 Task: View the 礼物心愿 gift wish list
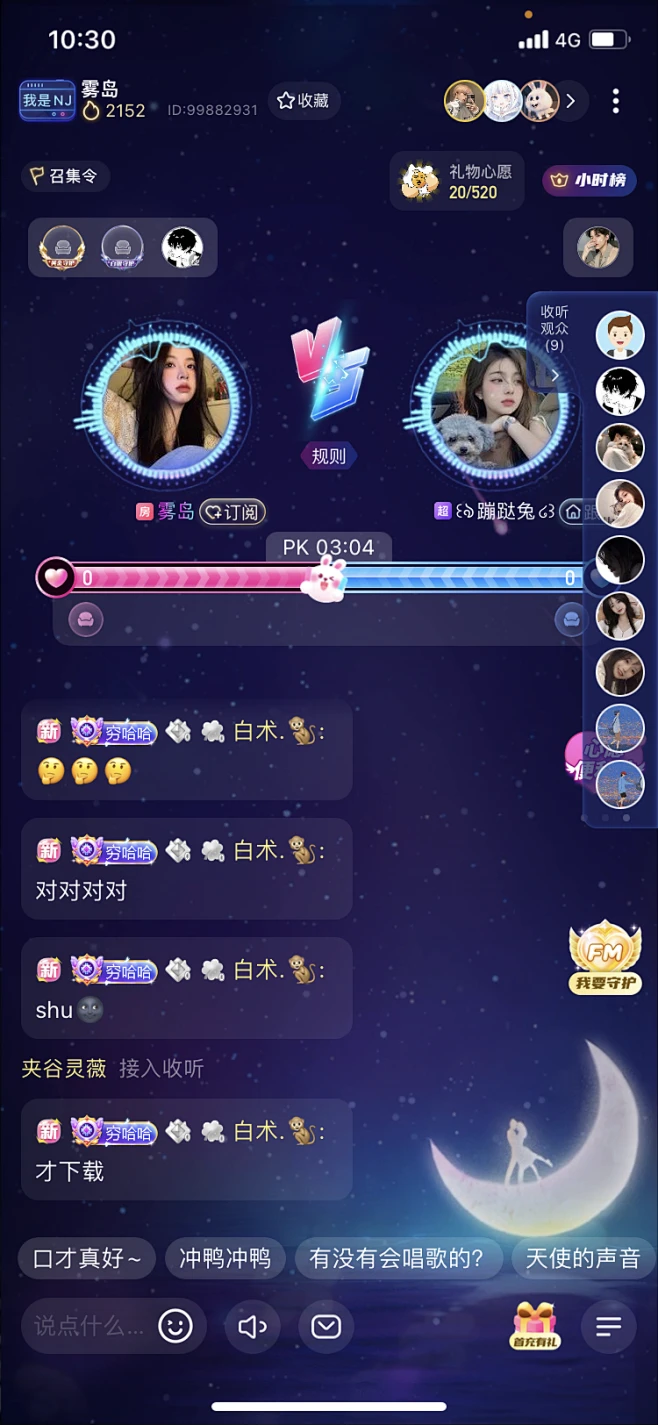click(457, 182)
